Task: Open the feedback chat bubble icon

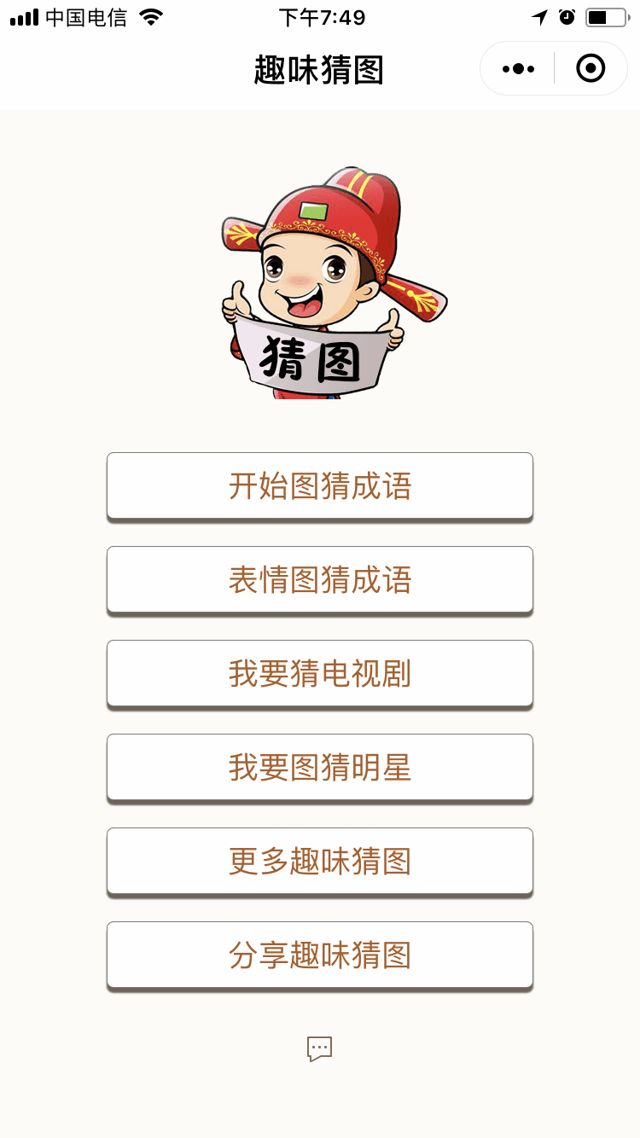Action: click(x=319, y=1048)
